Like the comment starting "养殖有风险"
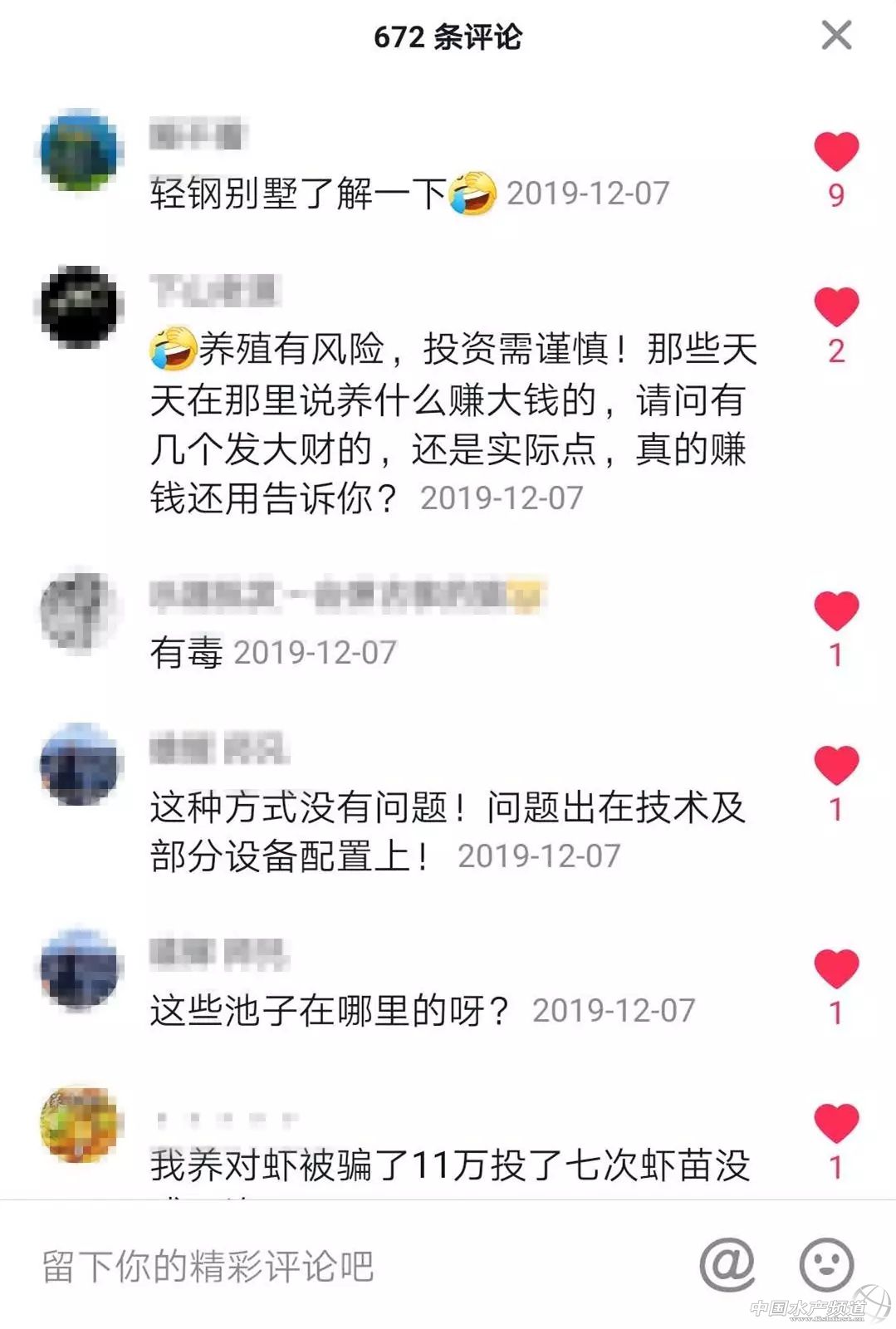The image size is (896, 1329). click(x=835, y=307)
